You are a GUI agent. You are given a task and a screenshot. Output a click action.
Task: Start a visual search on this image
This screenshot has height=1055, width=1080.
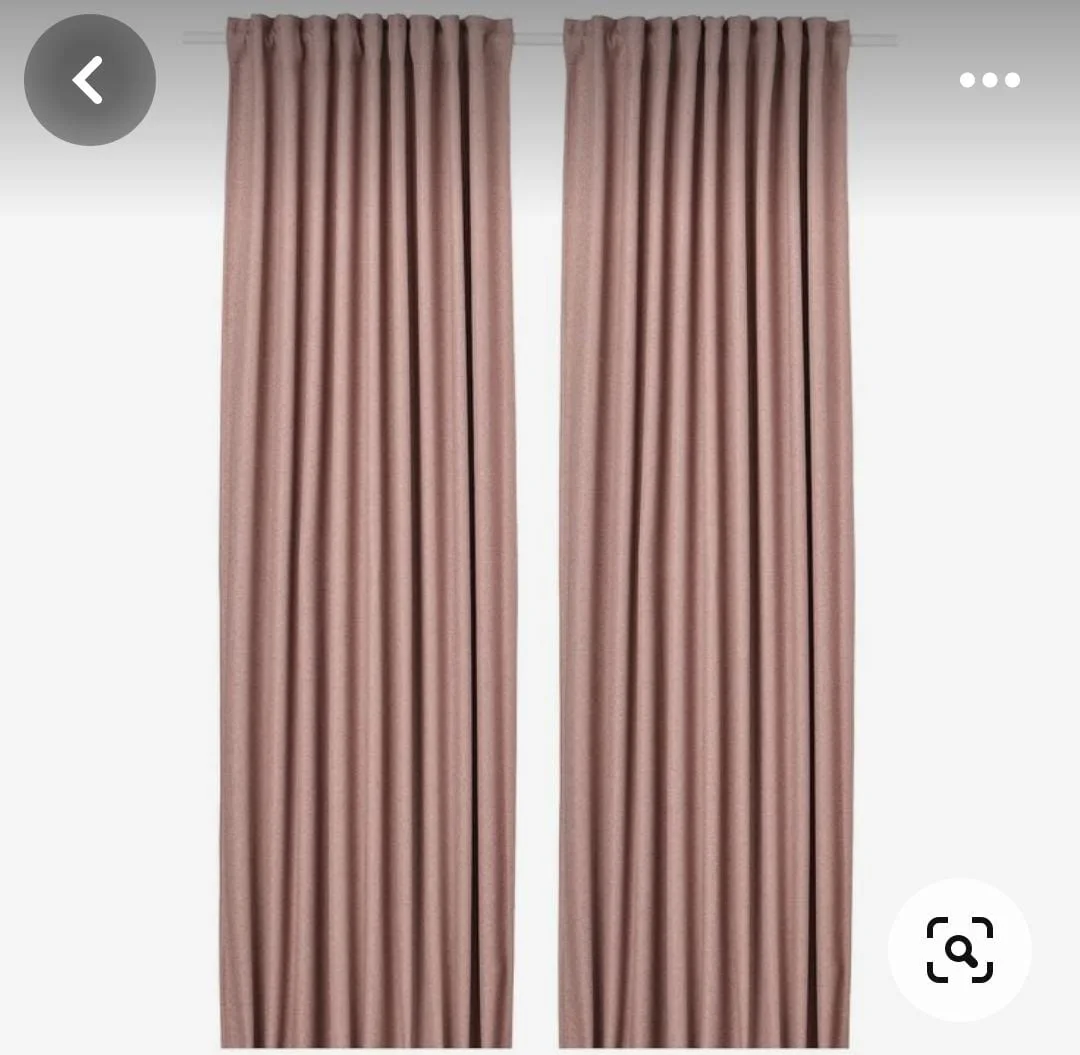pyautogui.click(x=959, y=949)
